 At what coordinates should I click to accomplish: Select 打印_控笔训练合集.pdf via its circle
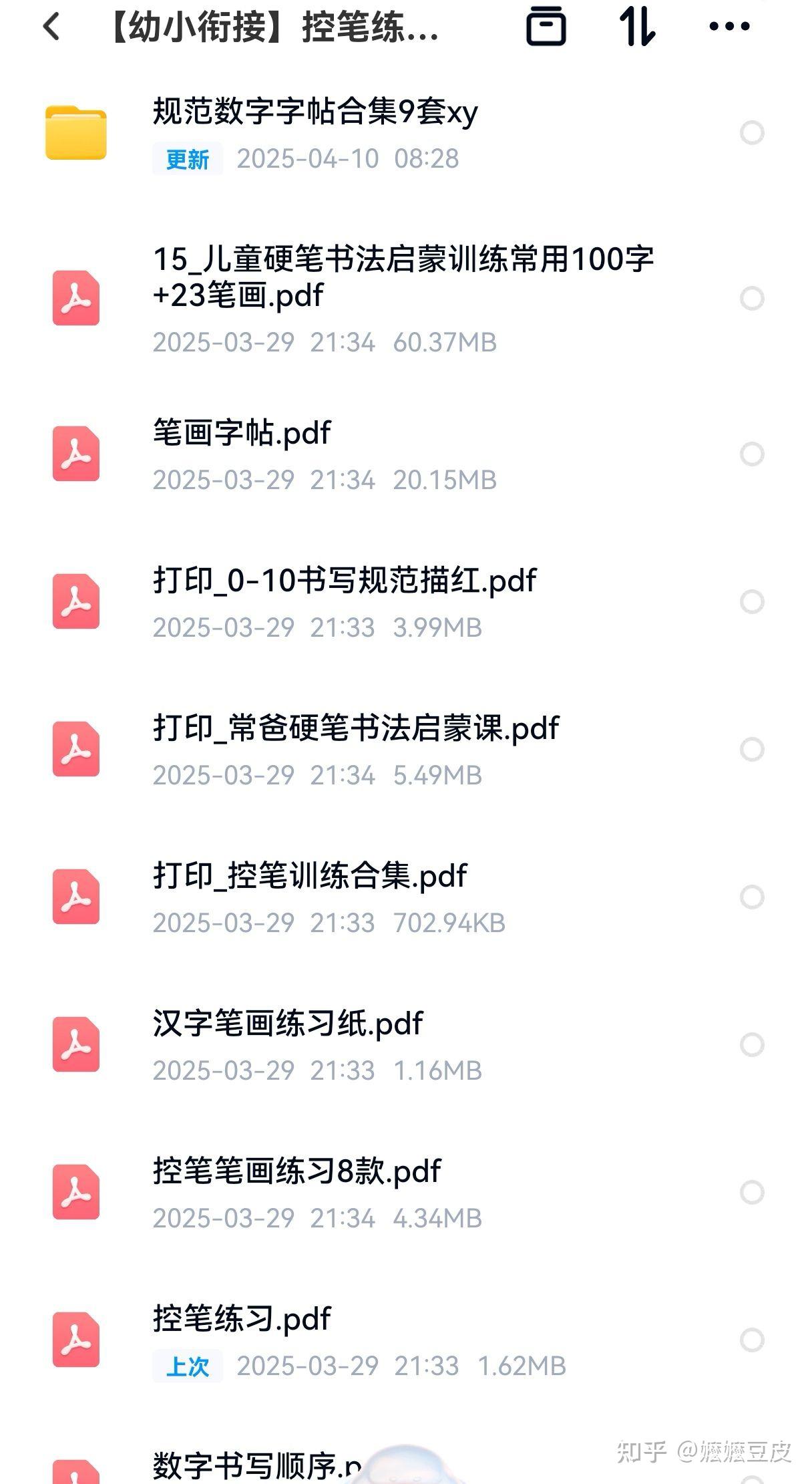(x=752, y=897)
